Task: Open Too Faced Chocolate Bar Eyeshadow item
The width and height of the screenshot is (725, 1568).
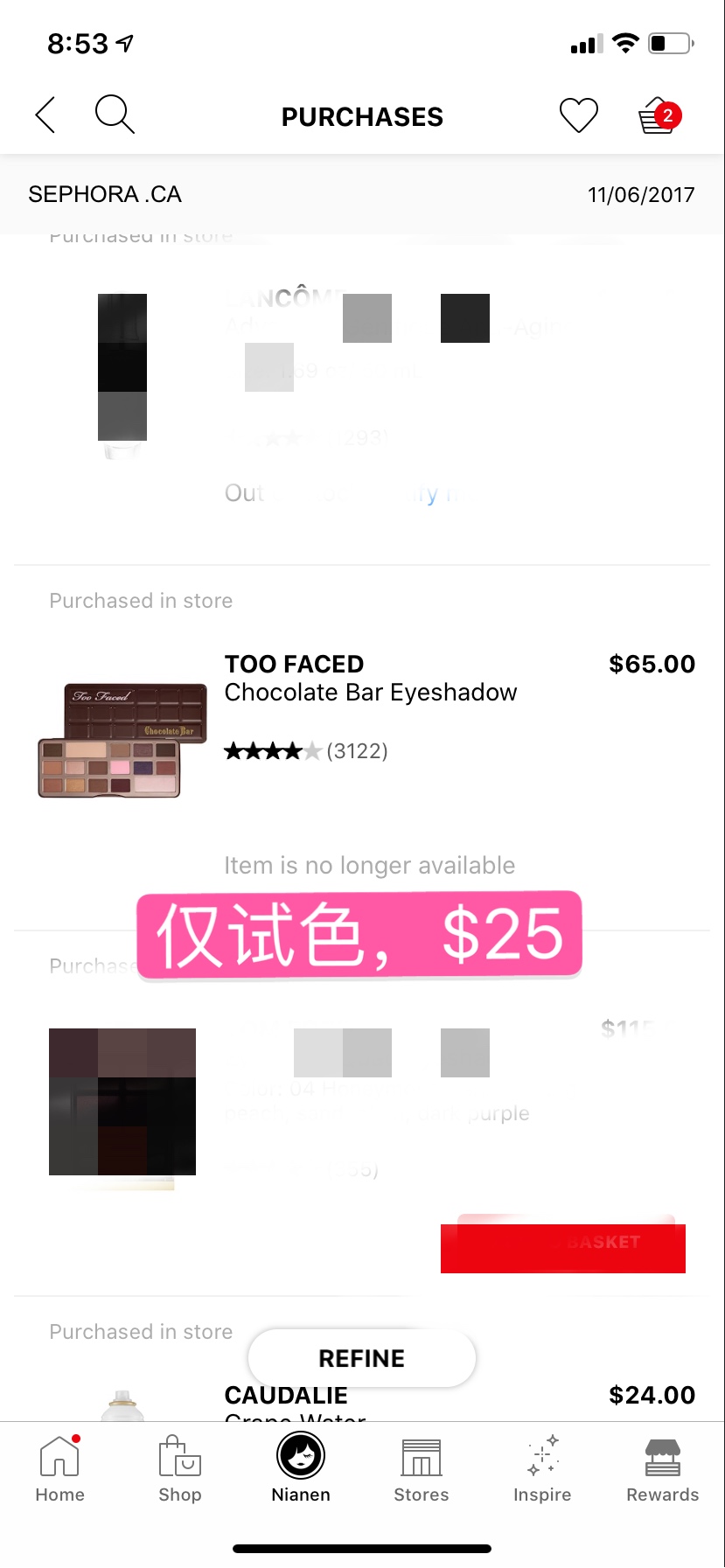Action: pos(371,678)
